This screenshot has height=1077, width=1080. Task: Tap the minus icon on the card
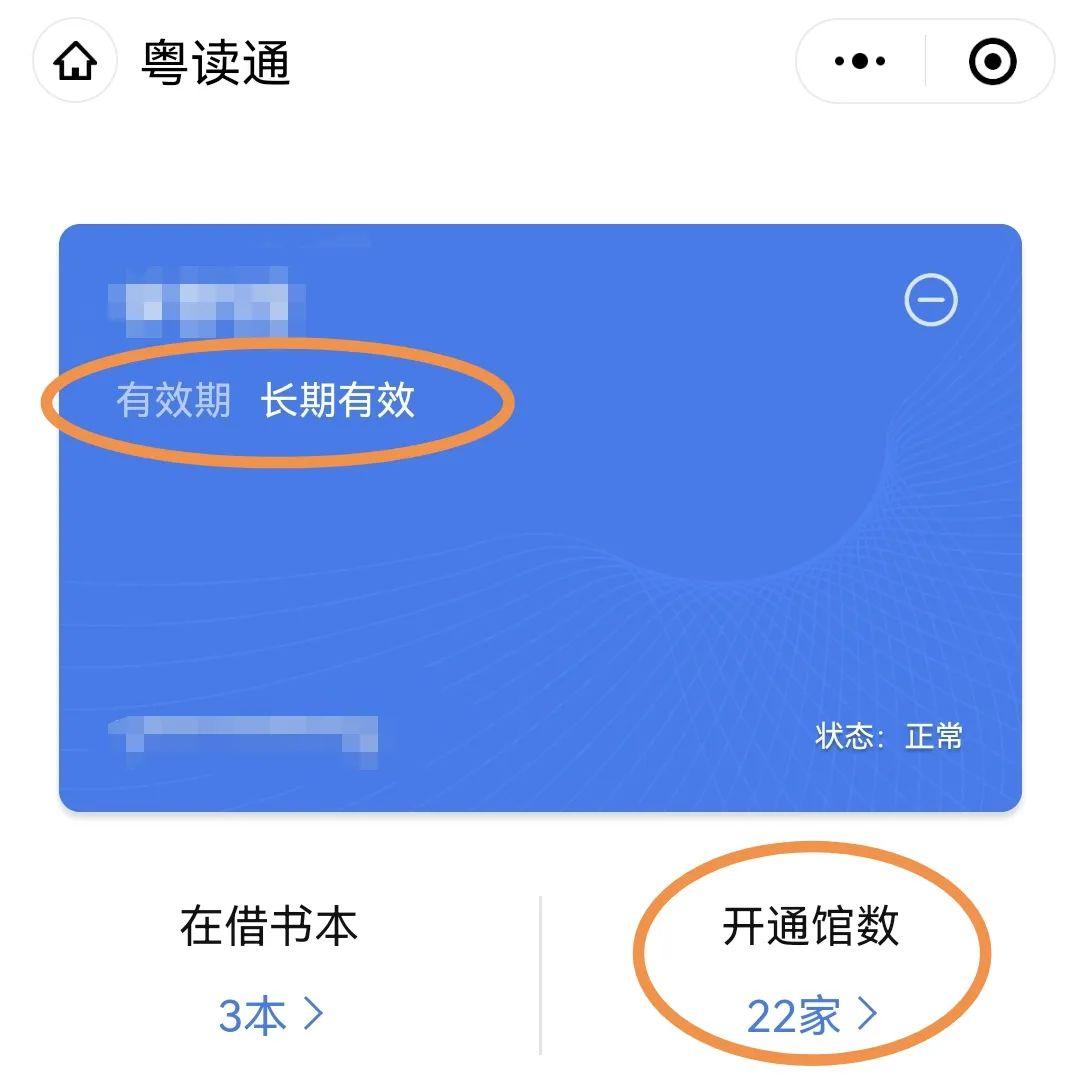tap(931, 300)
